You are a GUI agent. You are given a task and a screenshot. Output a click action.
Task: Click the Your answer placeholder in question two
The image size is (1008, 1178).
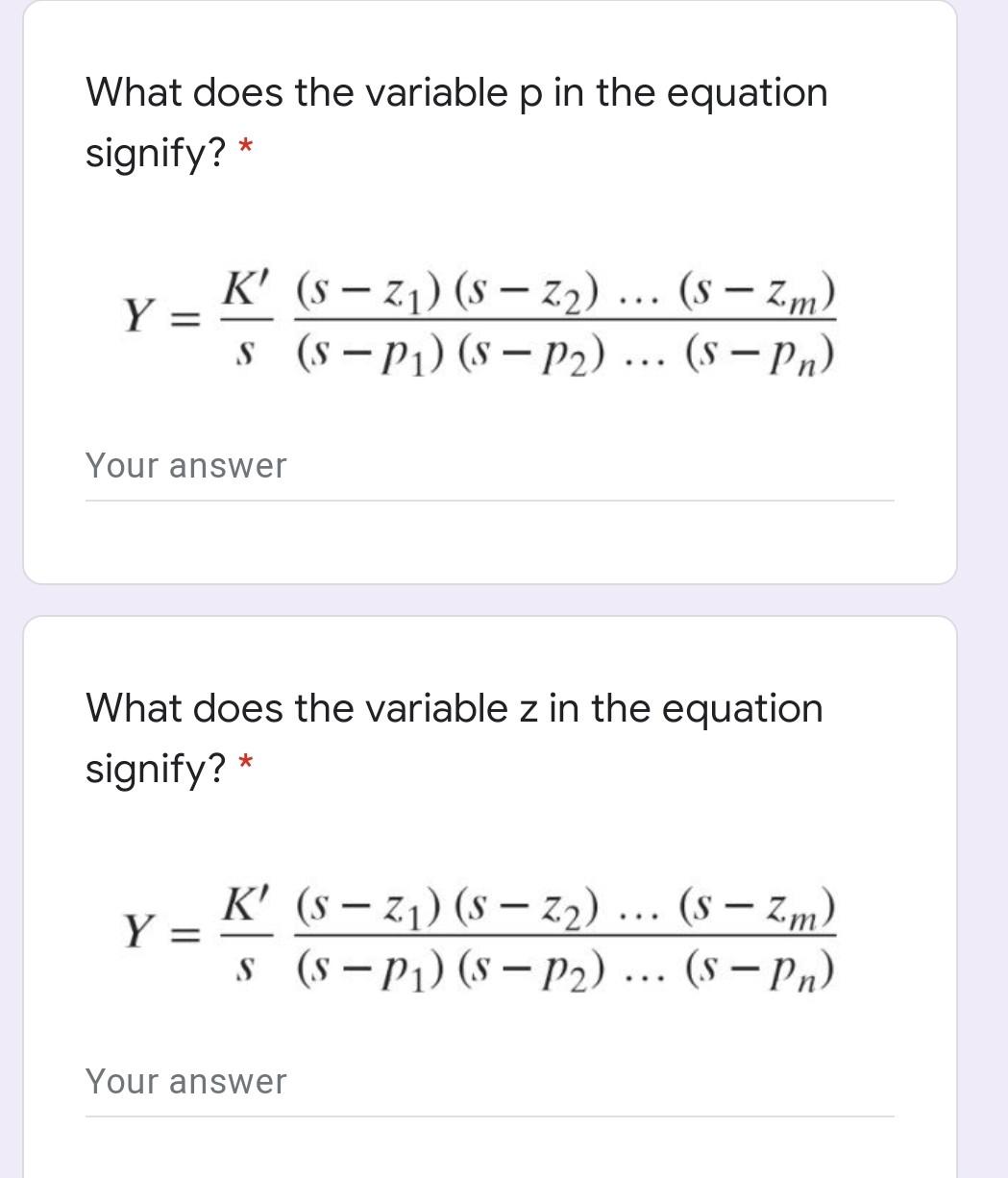(x=185, y=1081)
